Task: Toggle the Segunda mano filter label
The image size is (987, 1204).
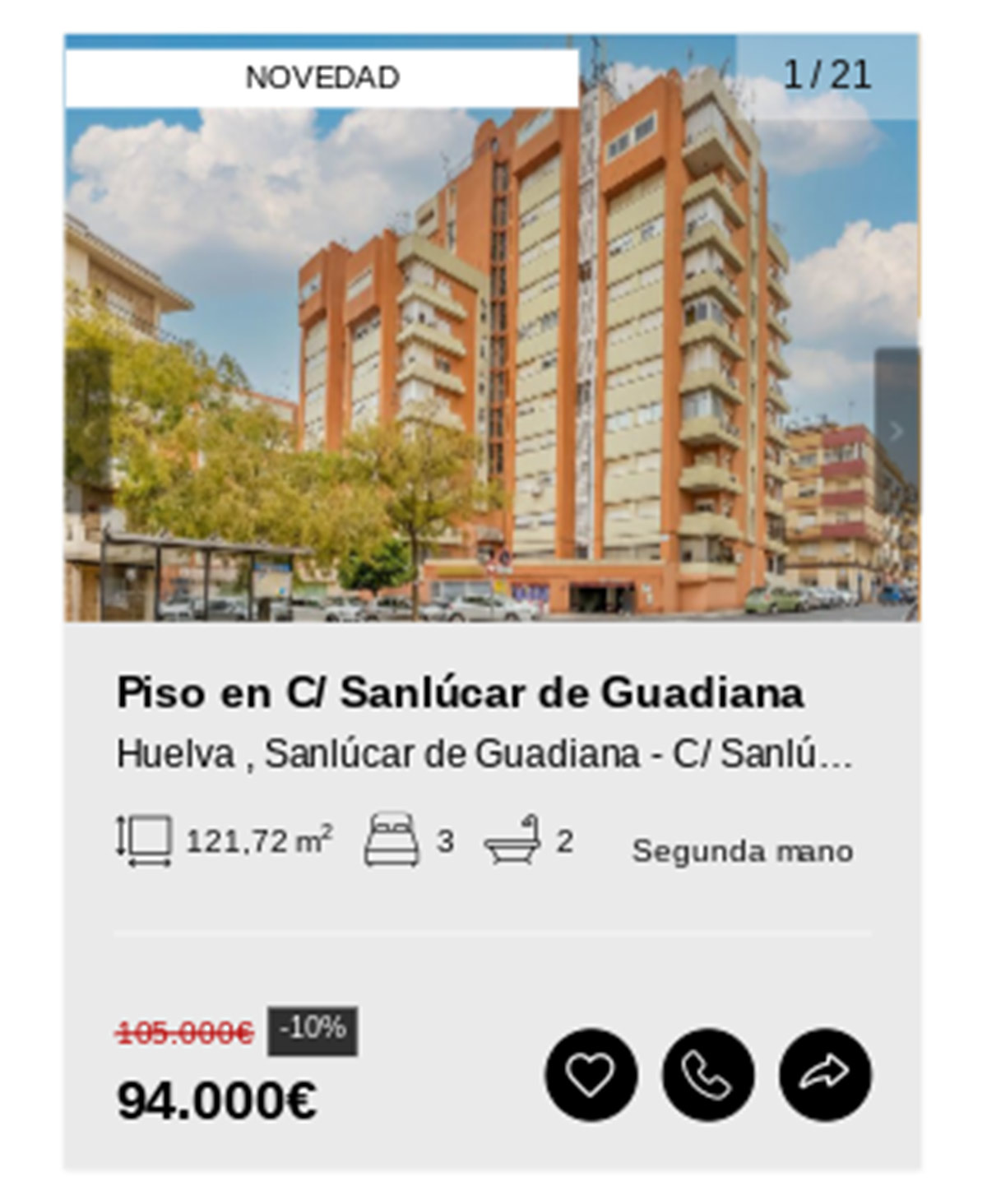Action: [x=743, y=851]
